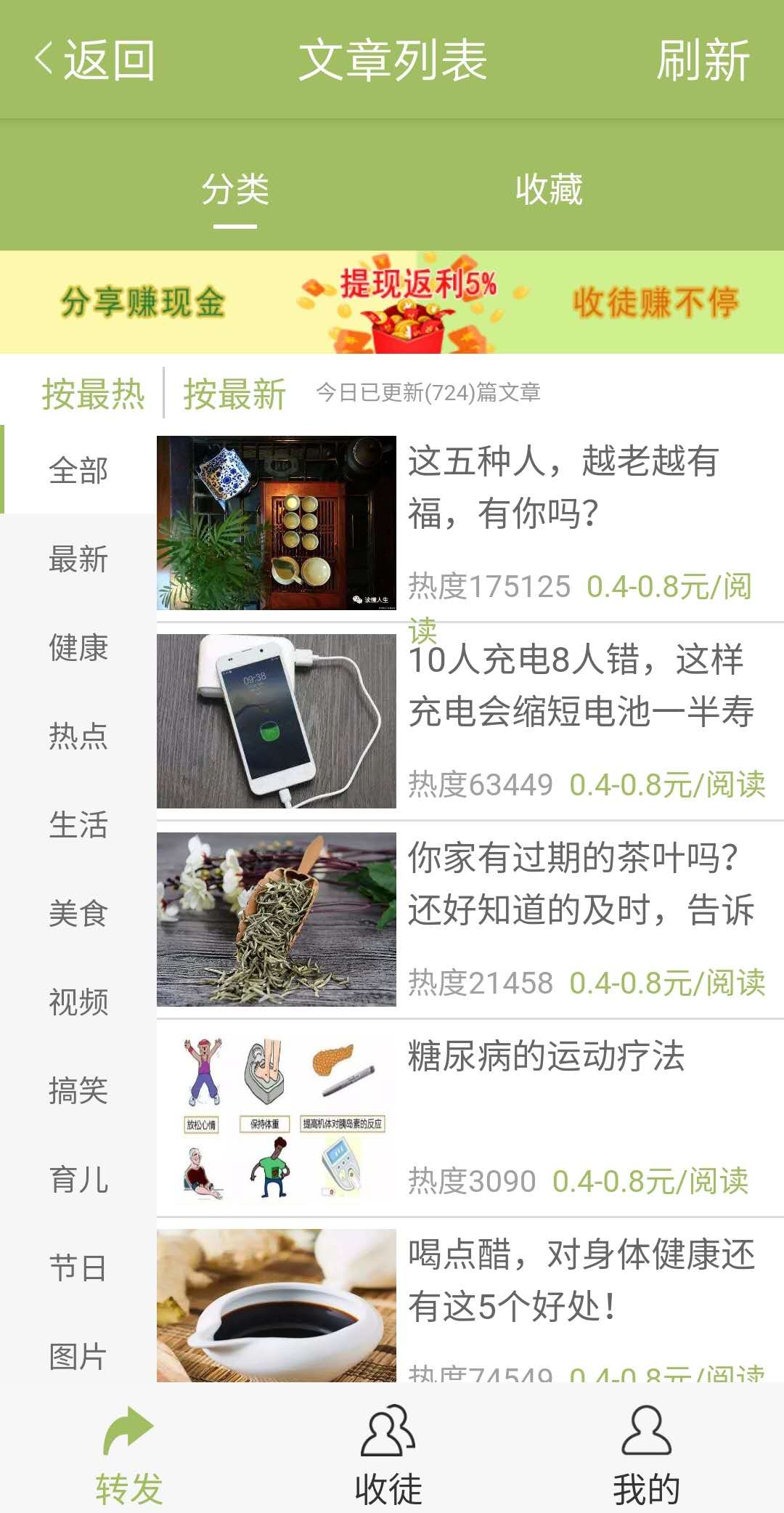Switch to the 收藏 tab

[x=549, y=190]
